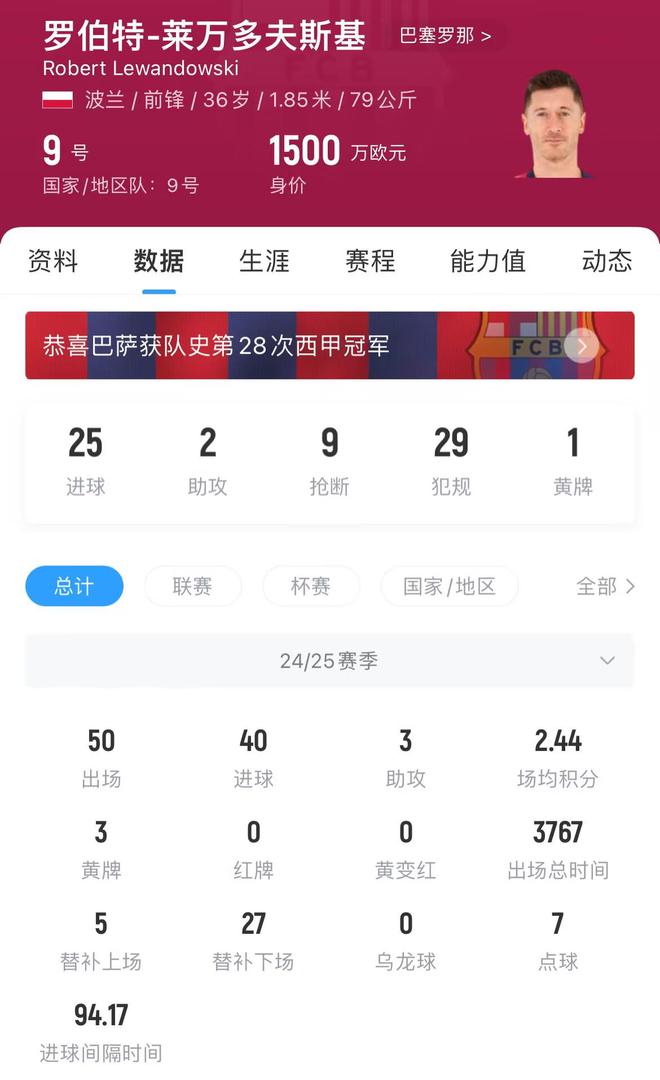Screen dimensions: 660x1080
Task: Filter stats by 联赛
Action: click(192, 586)
